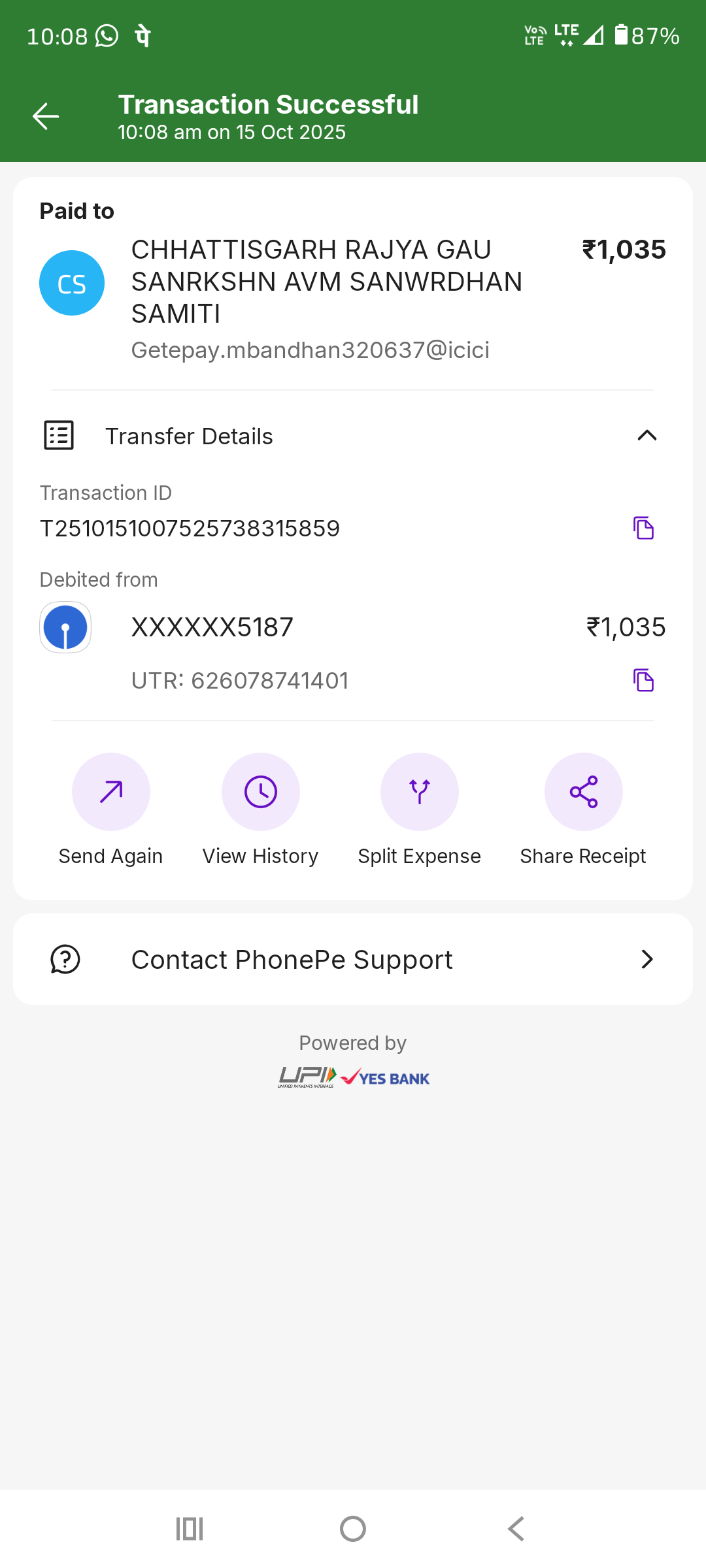Go back using the header arrow
706x1568 pixels.
[x=46, y=117]
